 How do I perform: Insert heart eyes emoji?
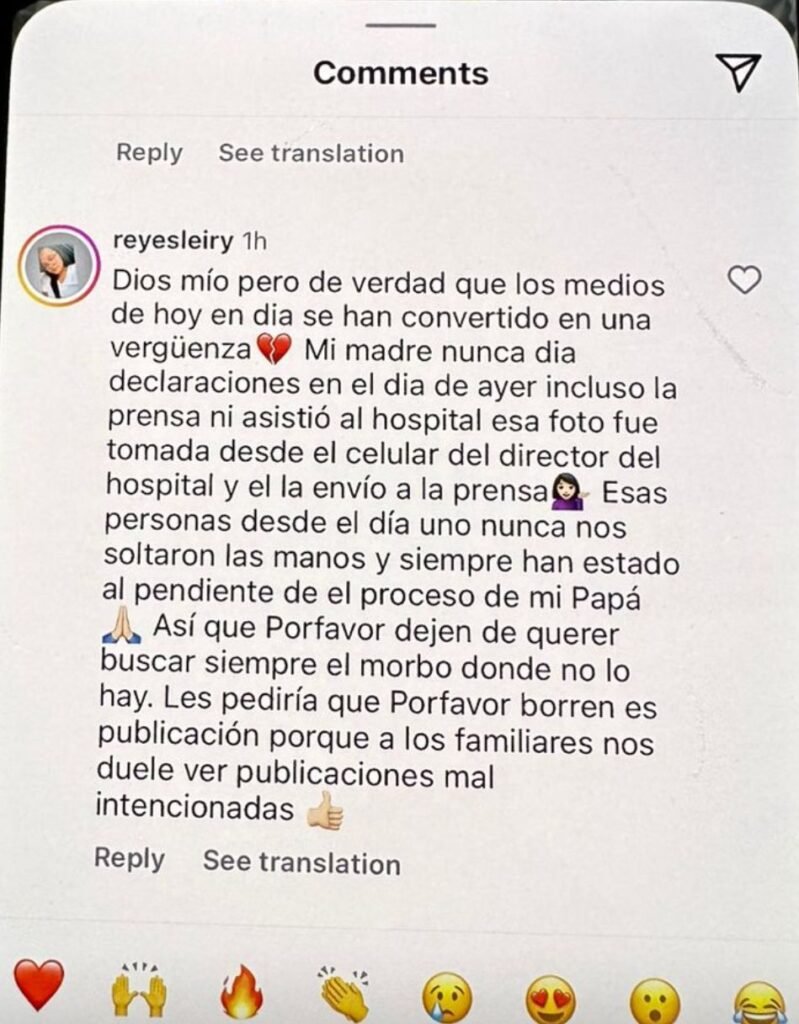tap(551, 1001)
